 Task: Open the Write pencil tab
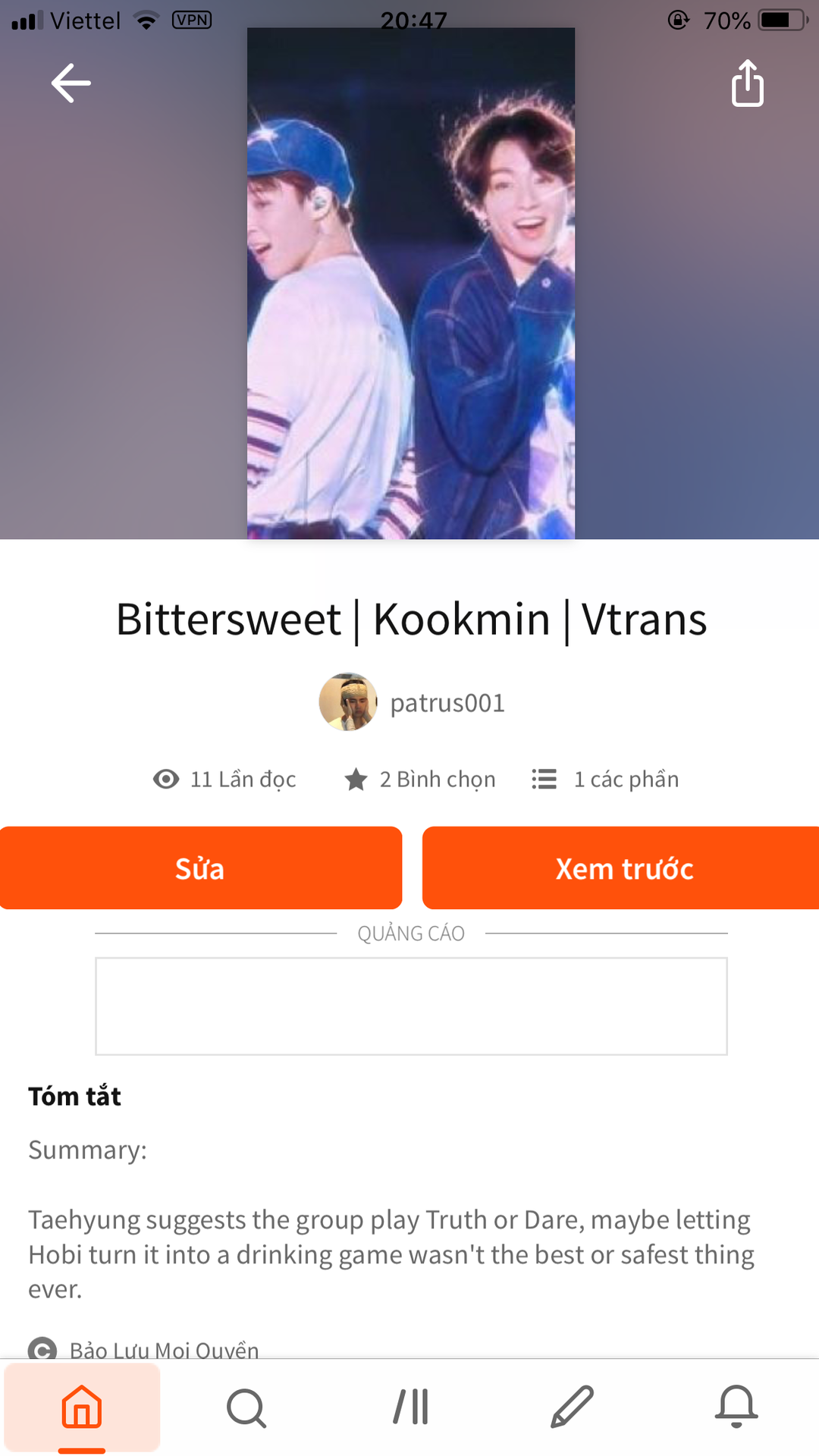click(573, 1407)
